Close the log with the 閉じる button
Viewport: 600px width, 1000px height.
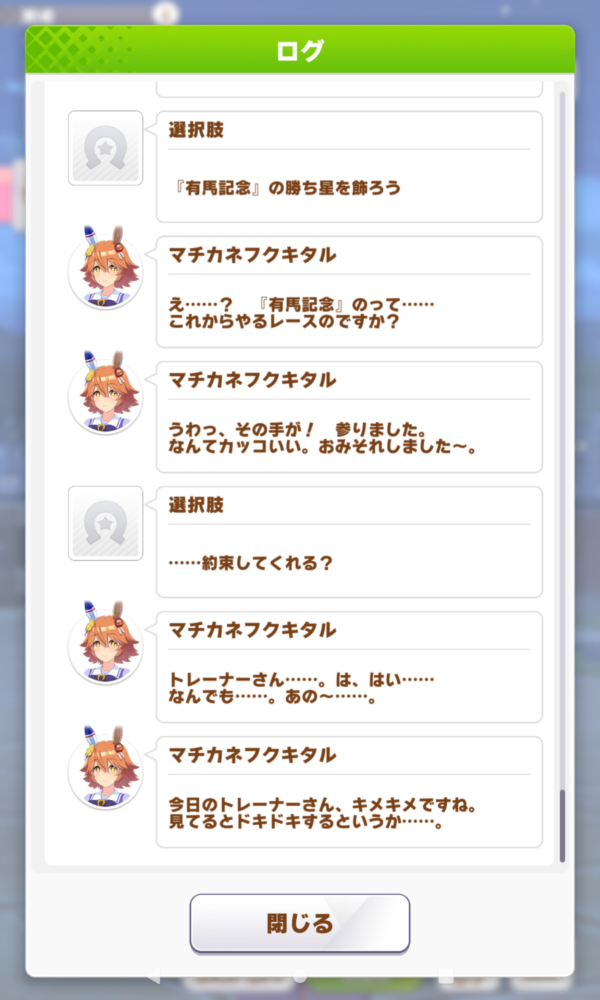click(x=299, y=922)
